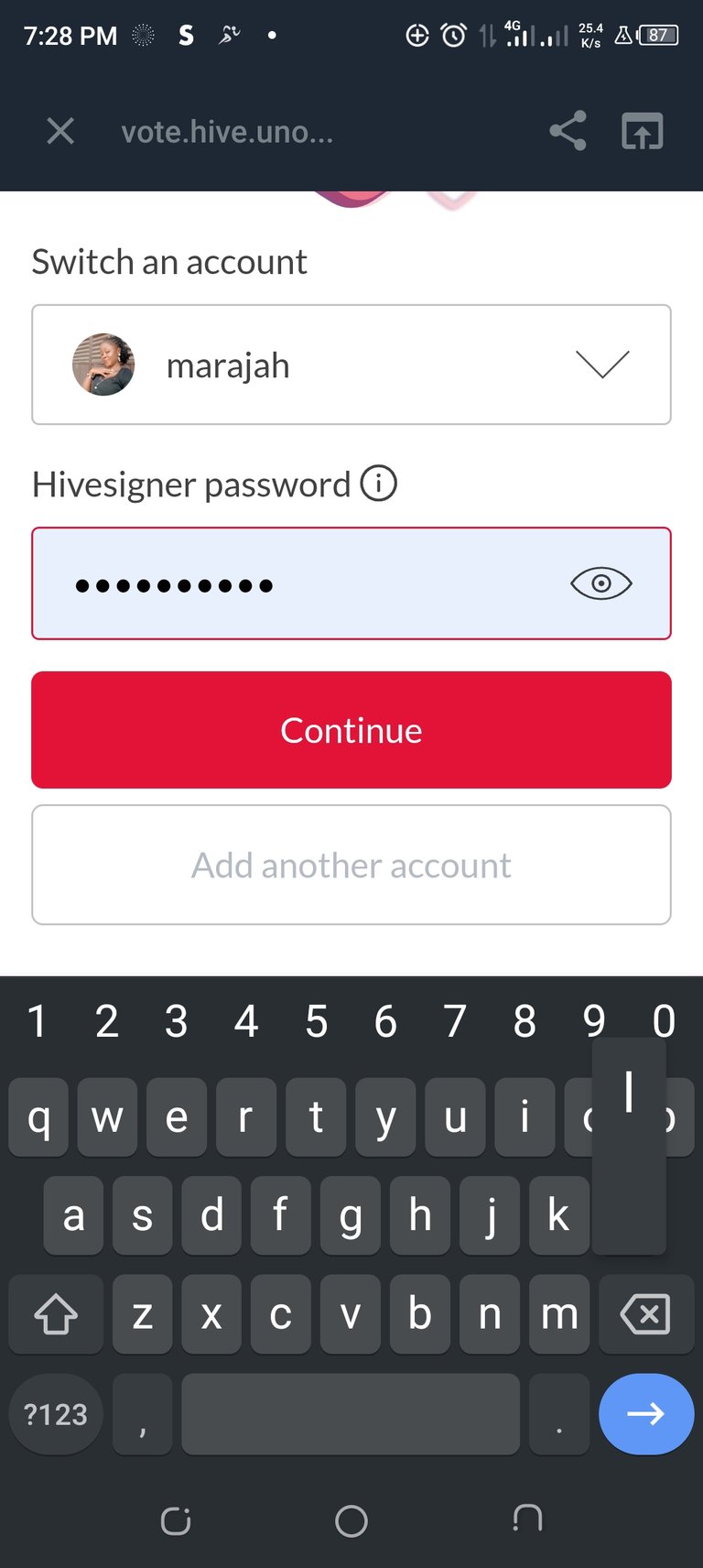The height and width of the screenshot is (1568, 703).
Task: Tap Continue to sign in
Action: point(351,730)
